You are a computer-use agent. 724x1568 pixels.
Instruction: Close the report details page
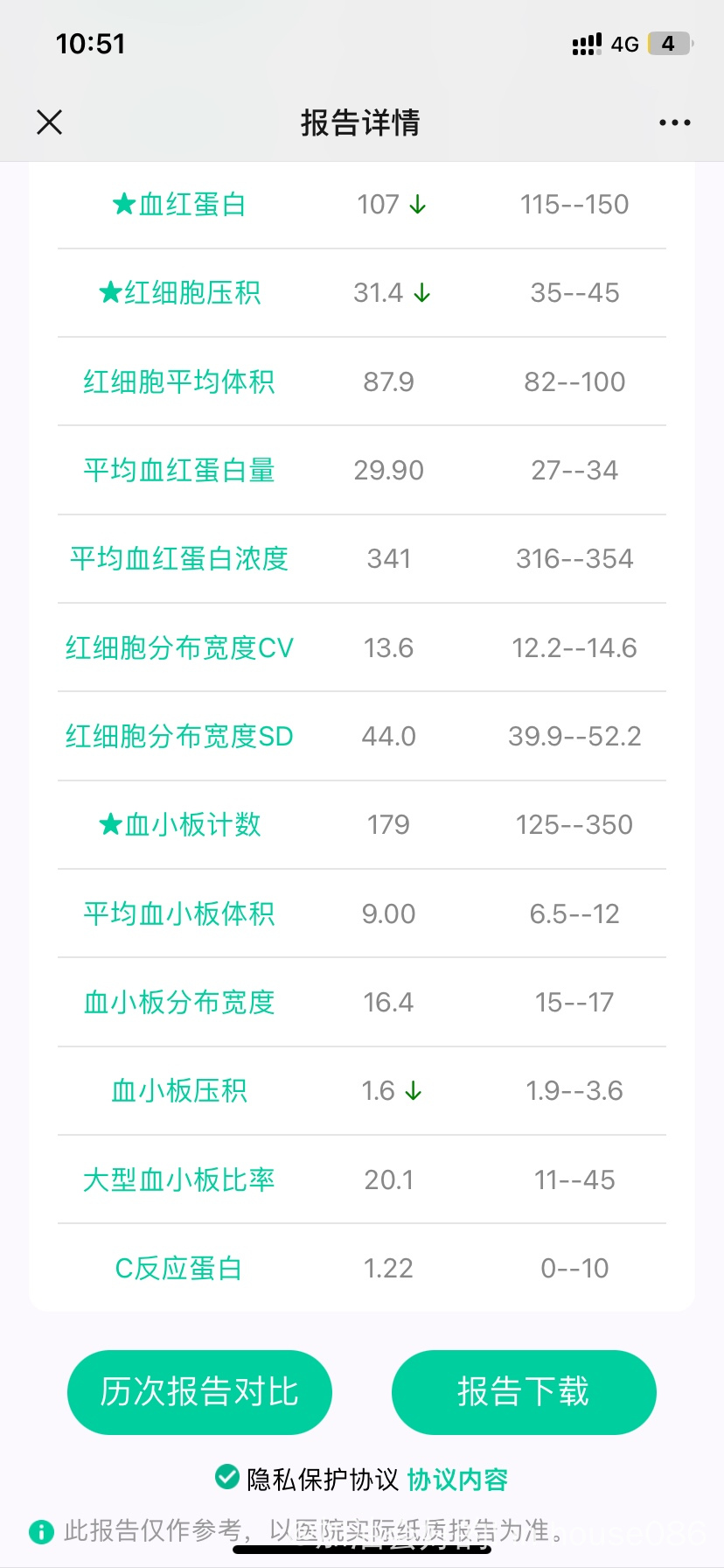point(50,122)
